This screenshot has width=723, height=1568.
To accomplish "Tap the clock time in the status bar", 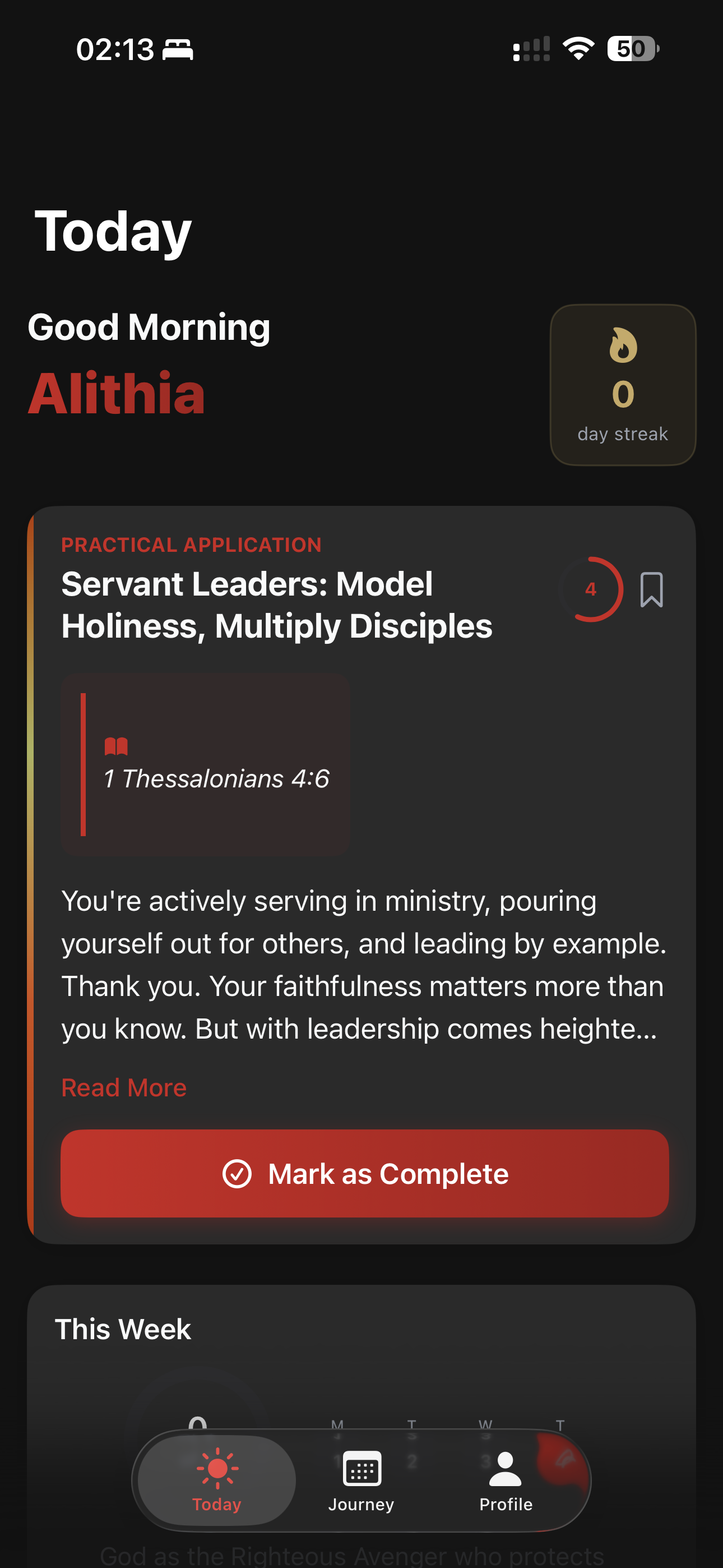I will pyautogui.click(x=116, y=49).
